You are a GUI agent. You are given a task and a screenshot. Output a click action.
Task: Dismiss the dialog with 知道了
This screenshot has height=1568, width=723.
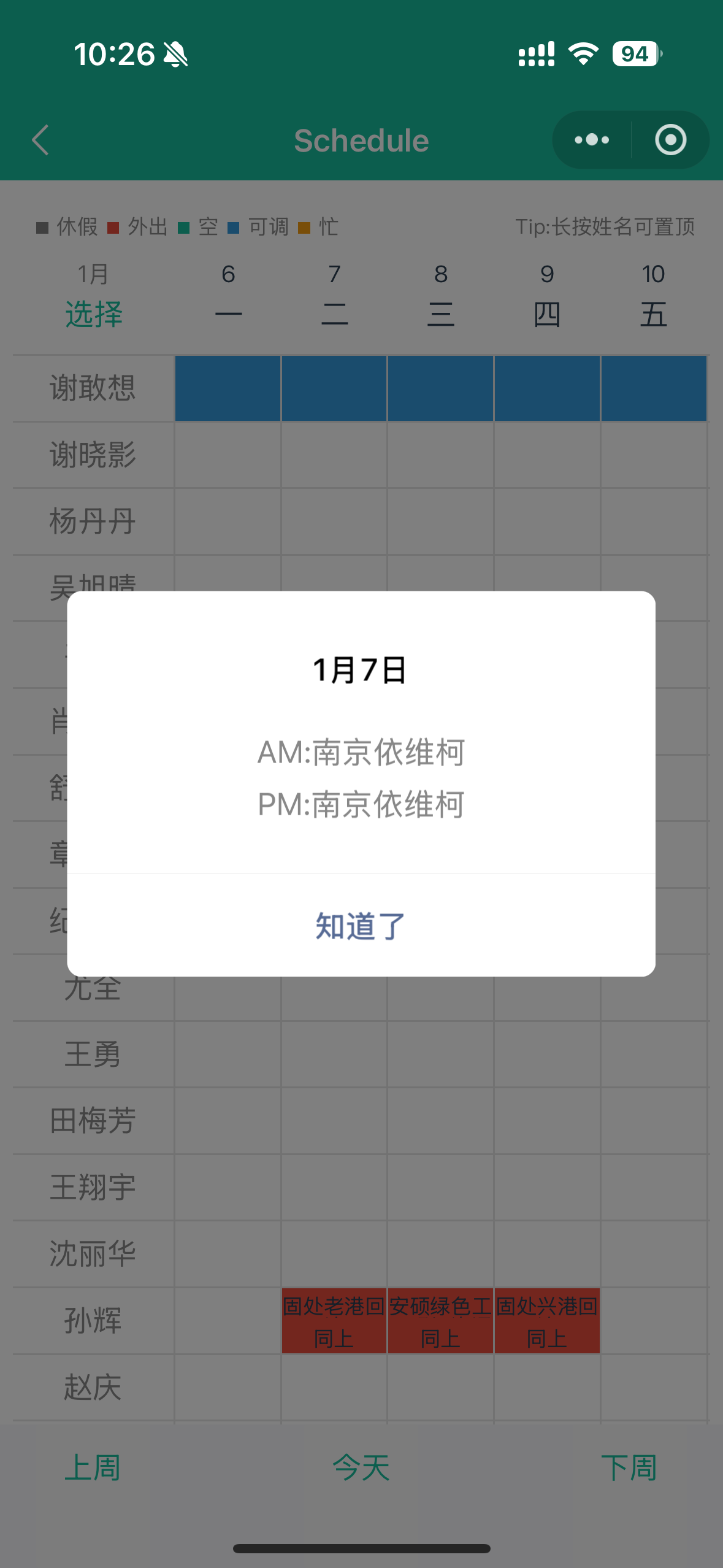(x=361, y=926)
